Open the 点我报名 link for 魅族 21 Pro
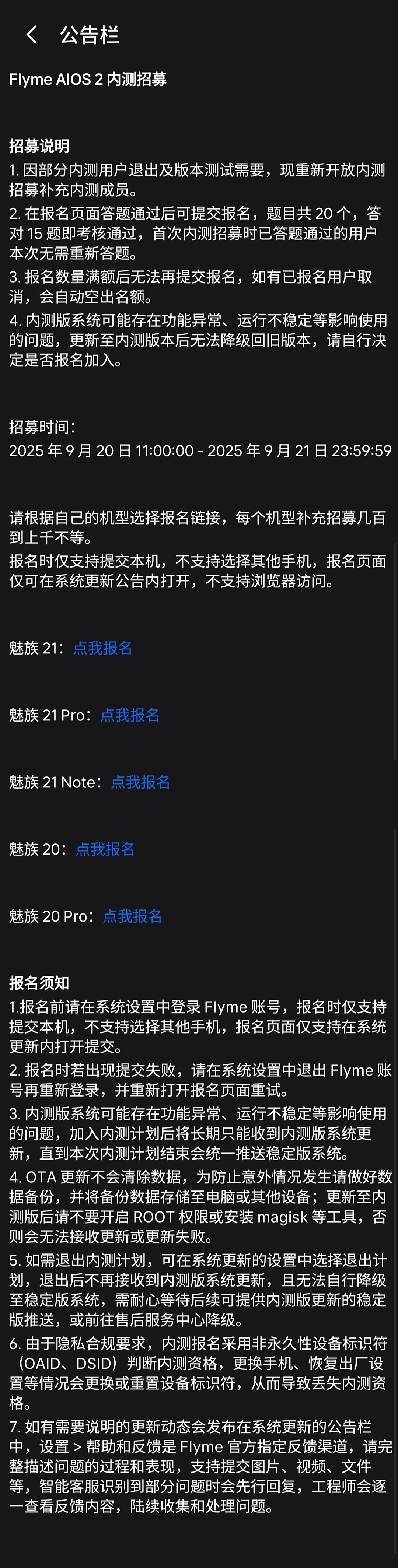The width and height of the screenshot is (398, 1568). point(130,715)
